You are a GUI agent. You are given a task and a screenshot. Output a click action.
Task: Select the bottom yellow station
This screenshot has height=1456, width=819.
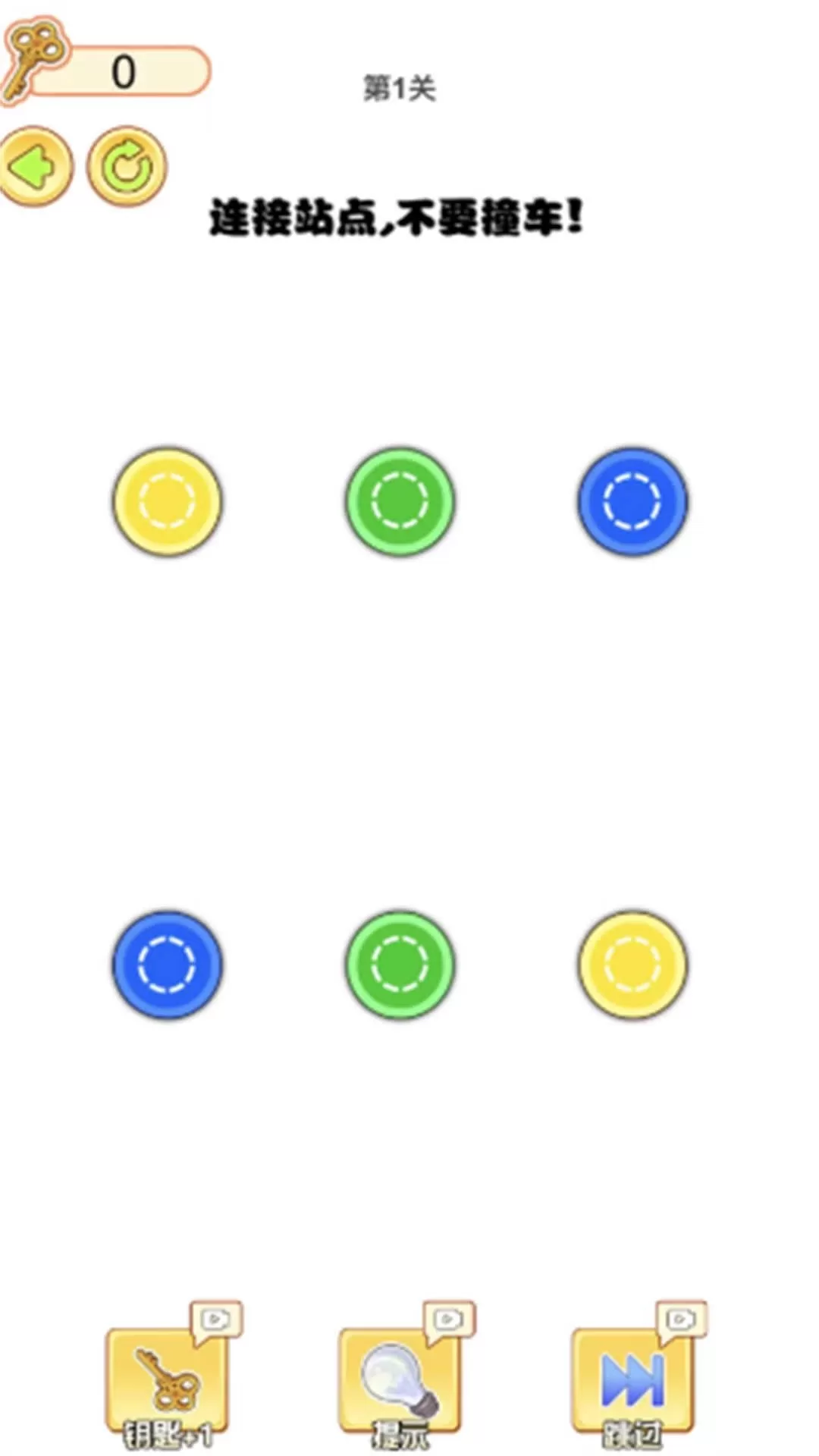632,965
